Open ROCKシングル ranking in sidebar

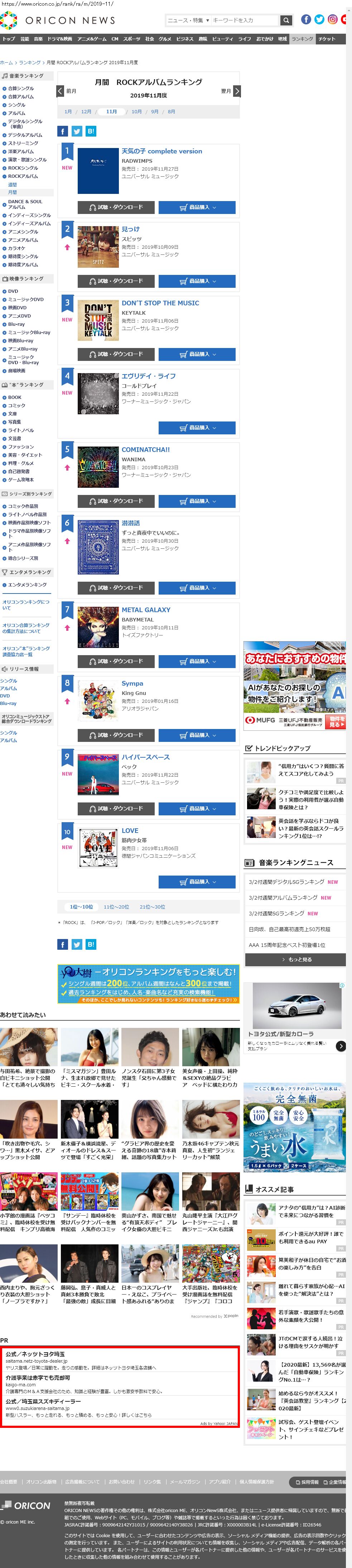pyautogui.click(x=23, y=168)
